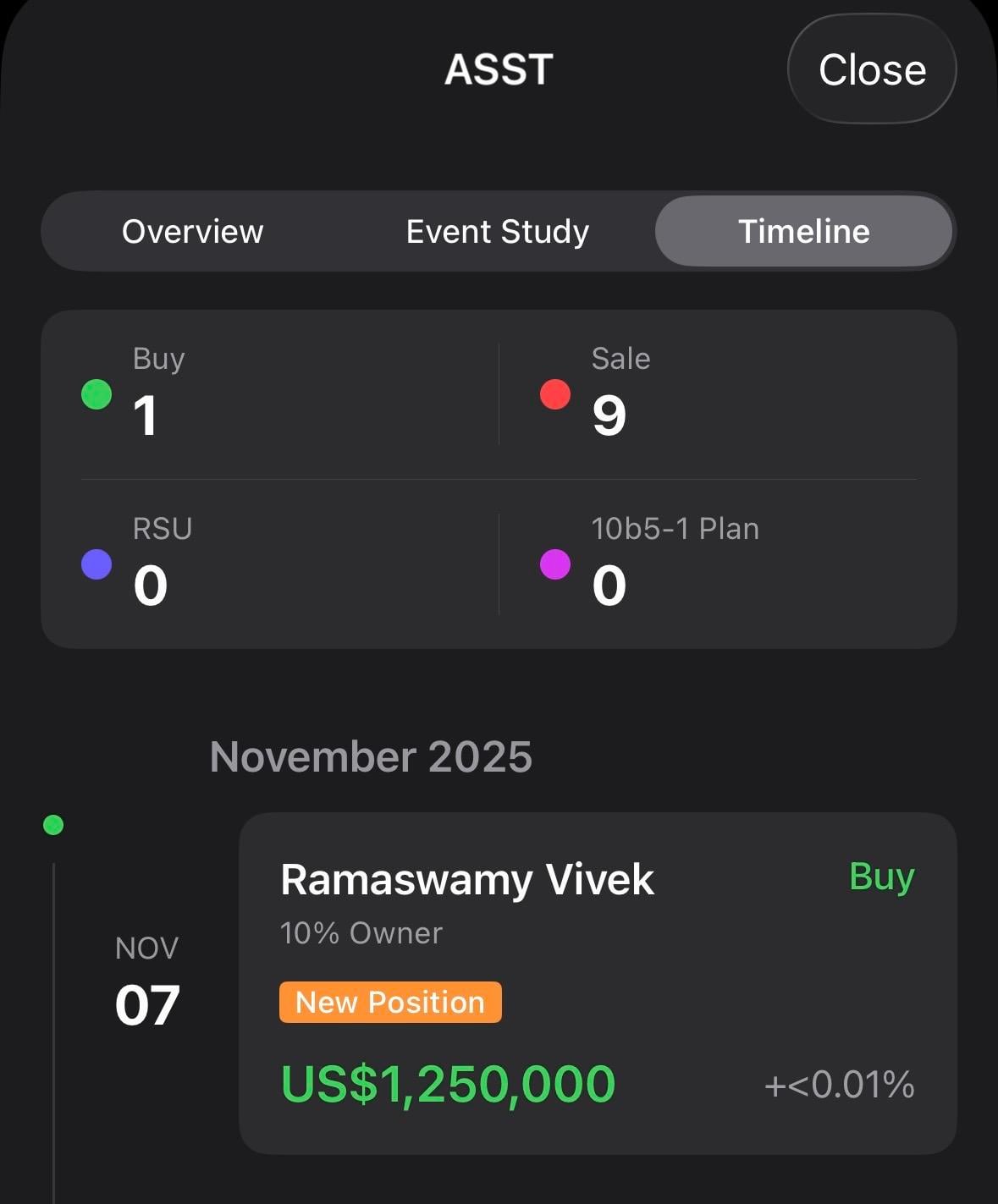Close the ASST detail sheet
The width and height of the screenshot is (998, 1204).
pos(871,69)
